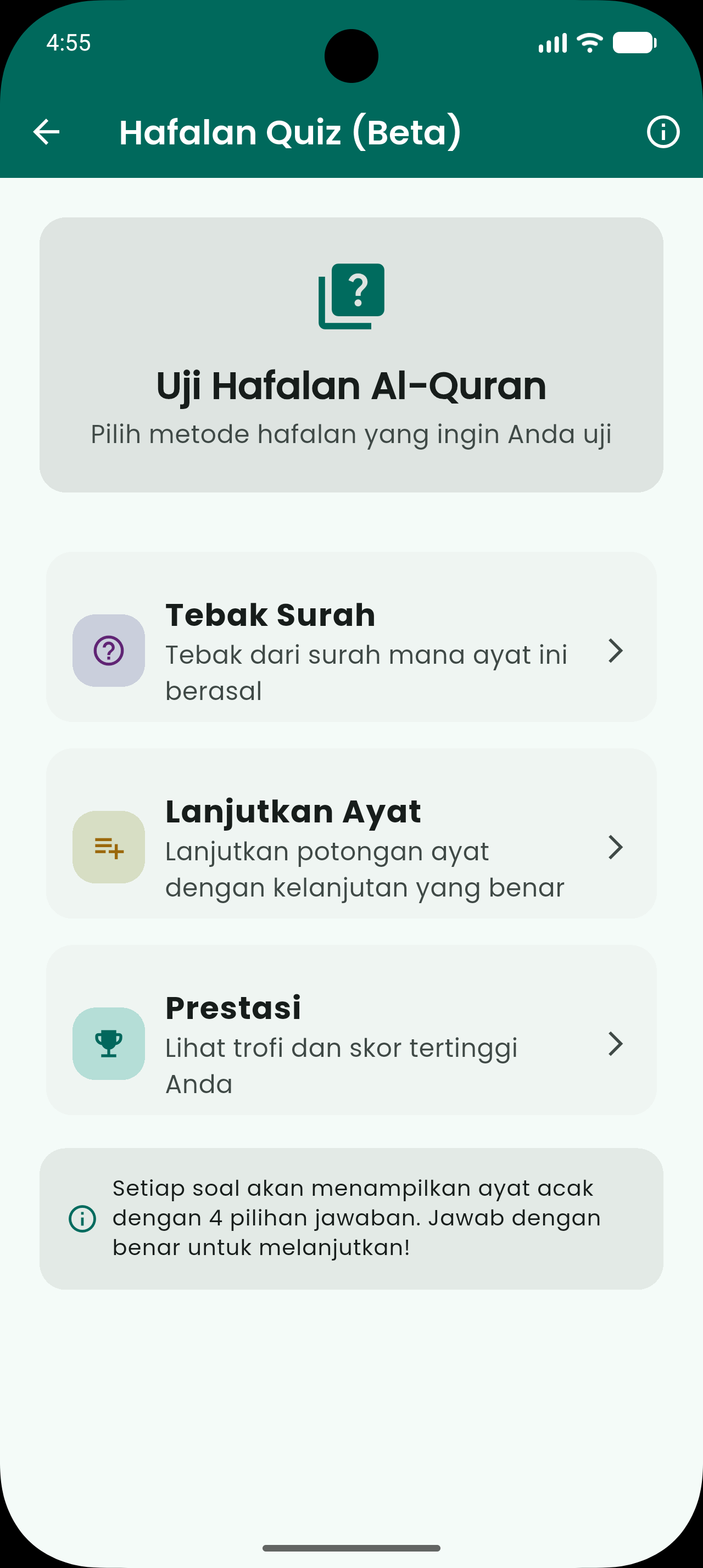Tap the question card icon above Uji Hafalan

pyautogui.click(x=351, y=296)
